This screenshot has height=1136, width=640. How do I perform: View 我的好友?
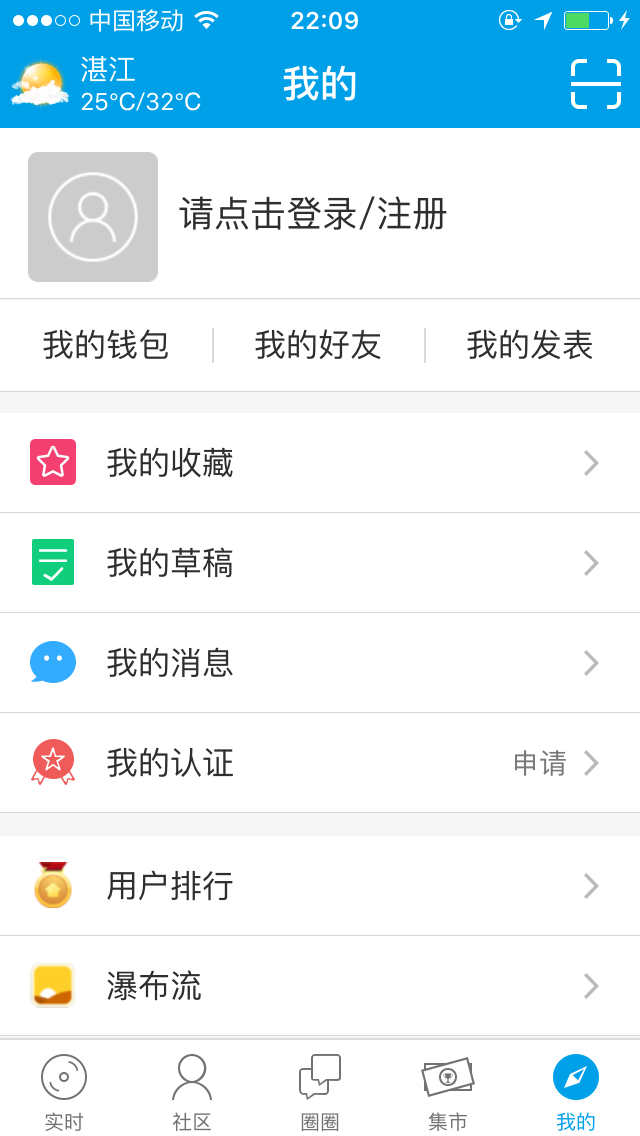[318, 345]
